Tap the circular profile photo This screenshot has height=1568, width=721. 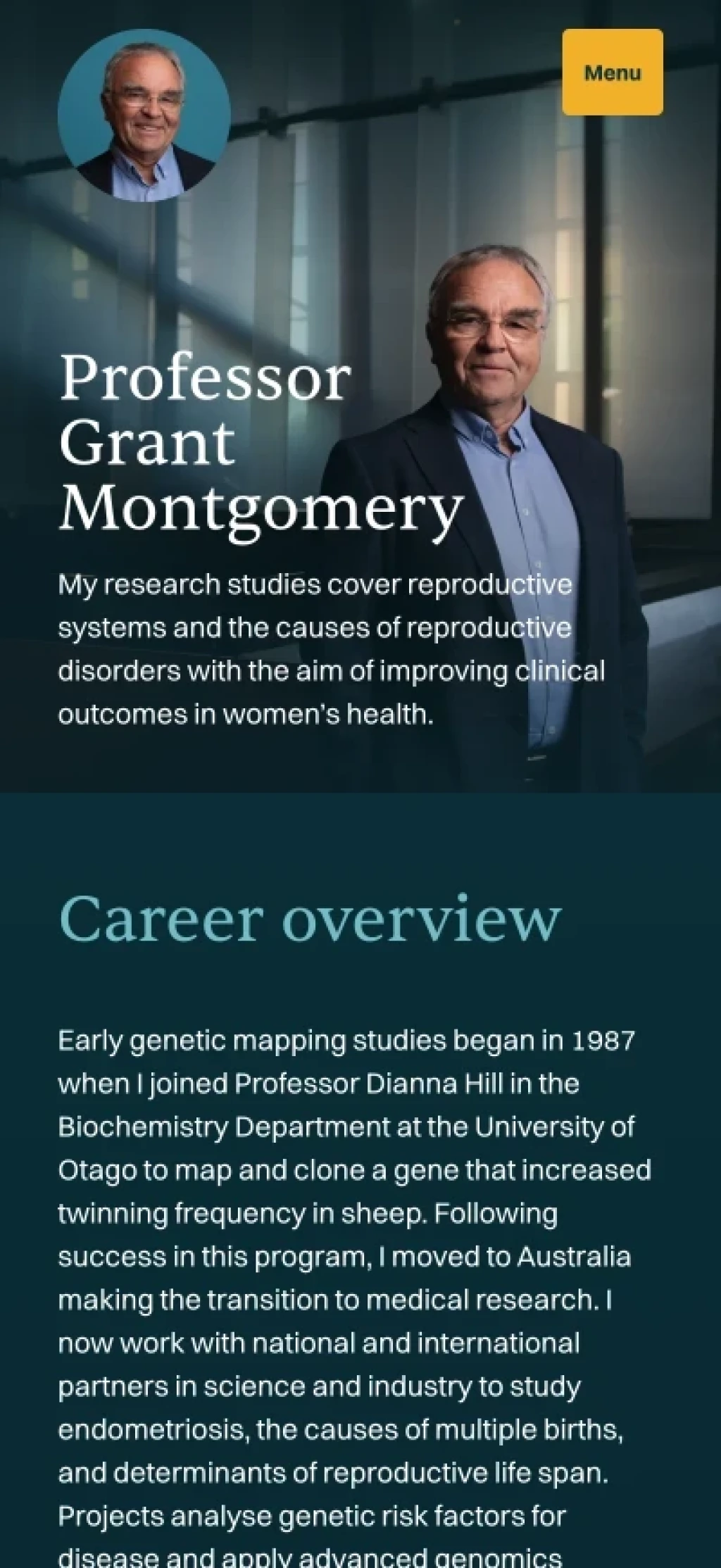144,115
